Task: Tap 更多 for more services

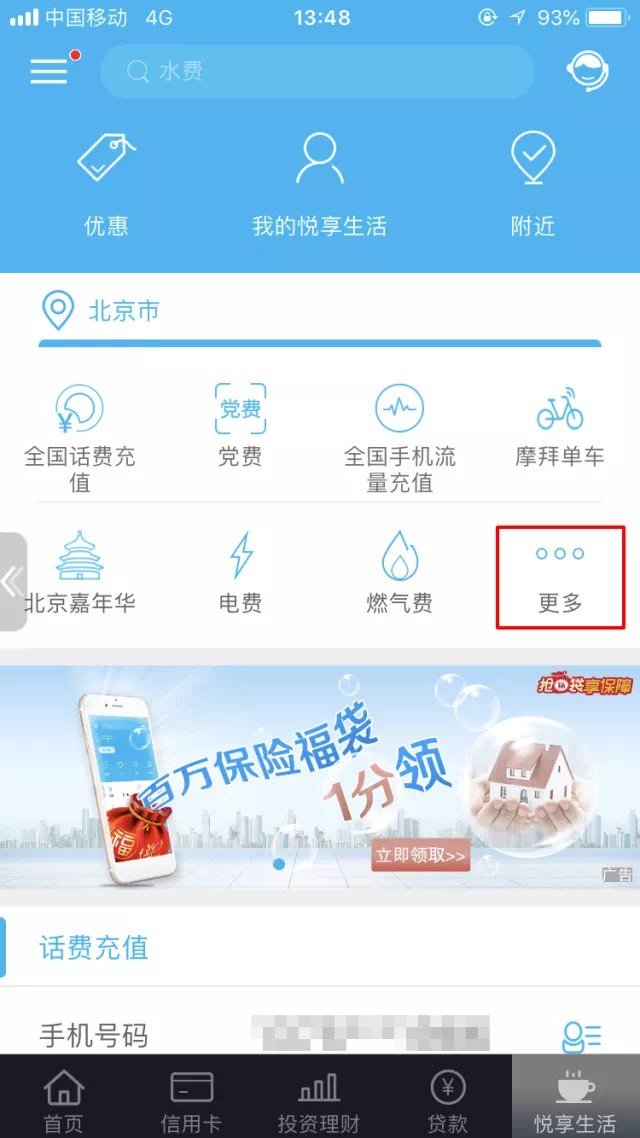Action: pyautogui.click(x=560, y=577)
